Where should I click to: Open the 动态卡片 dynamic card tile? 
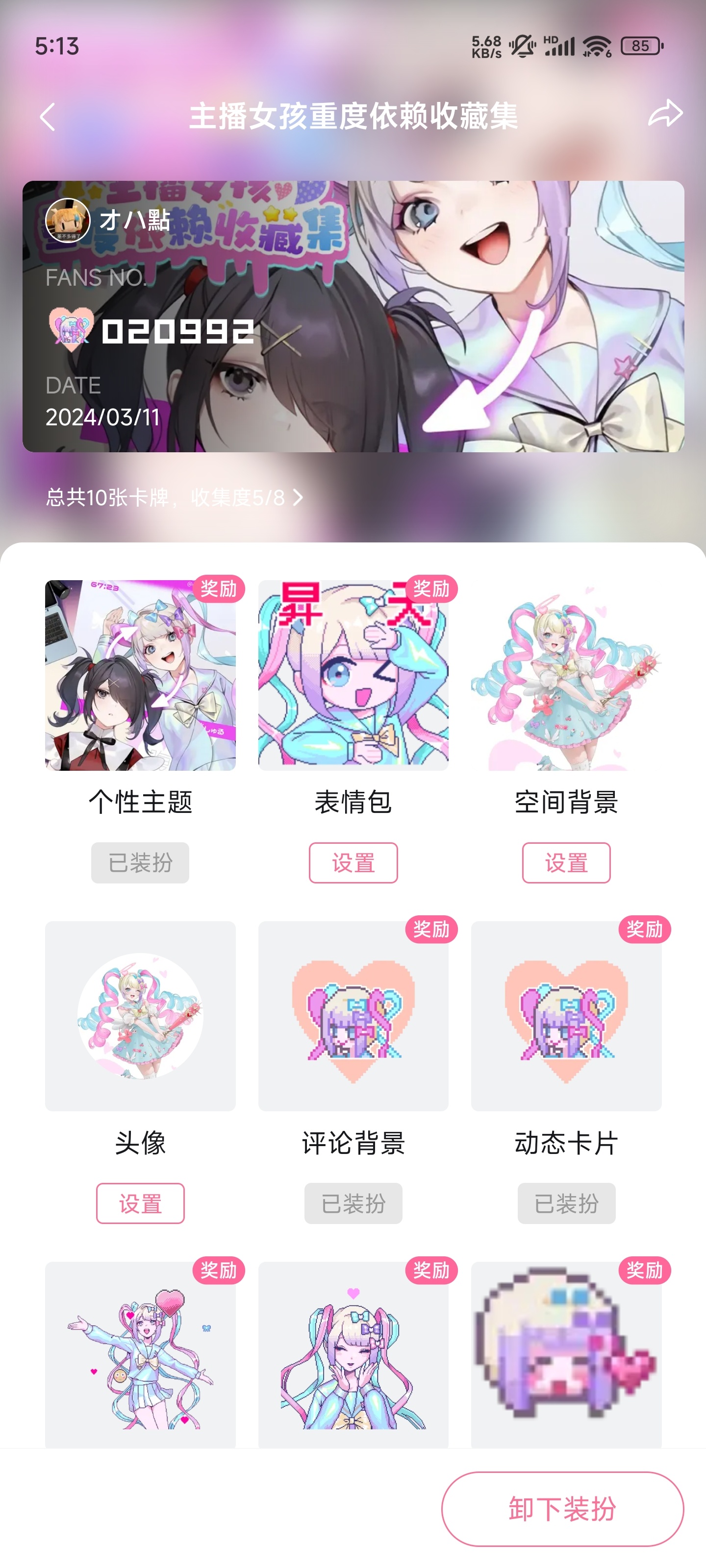565,1015
